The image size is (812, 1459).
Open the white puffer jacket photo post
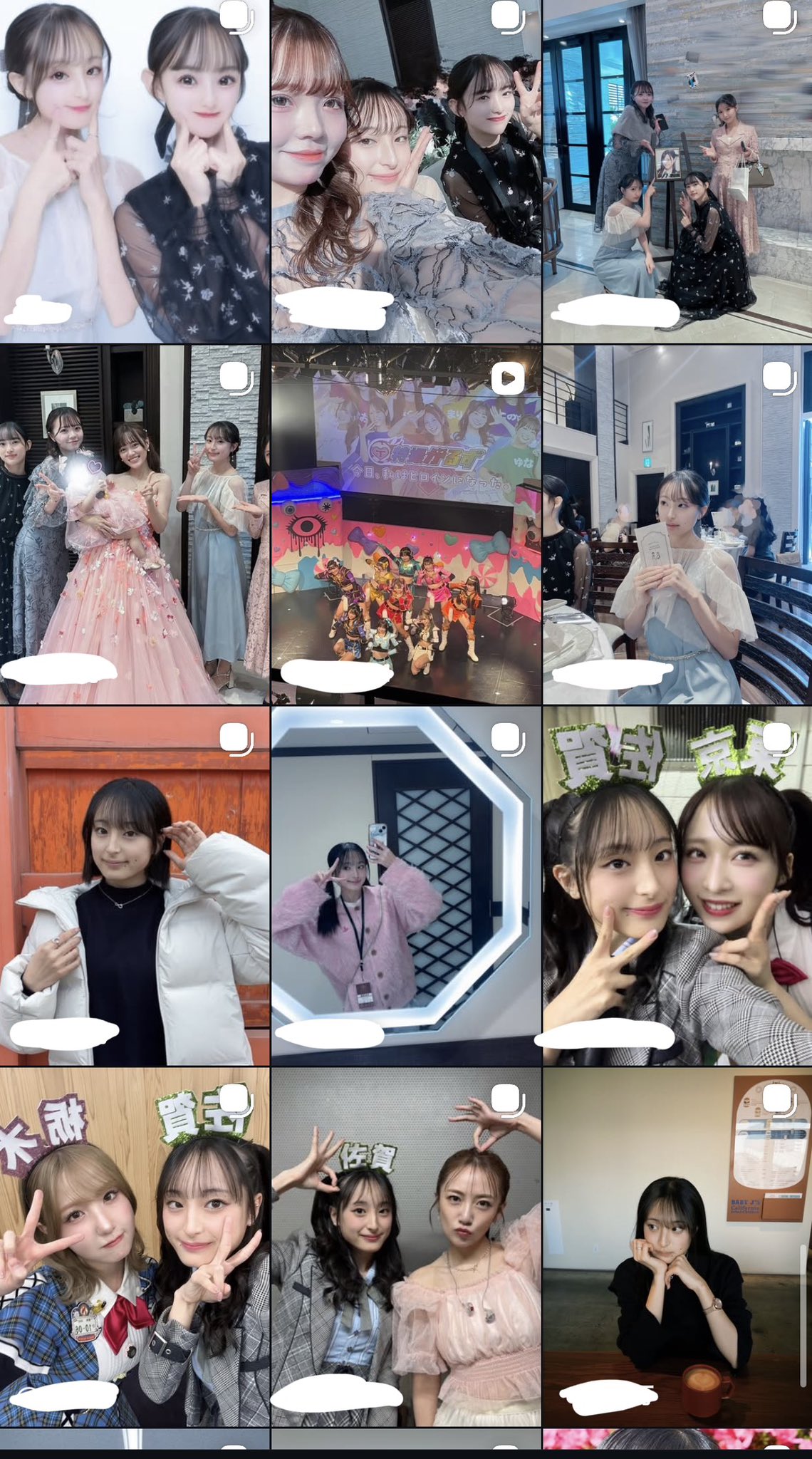tap(135, 886)
